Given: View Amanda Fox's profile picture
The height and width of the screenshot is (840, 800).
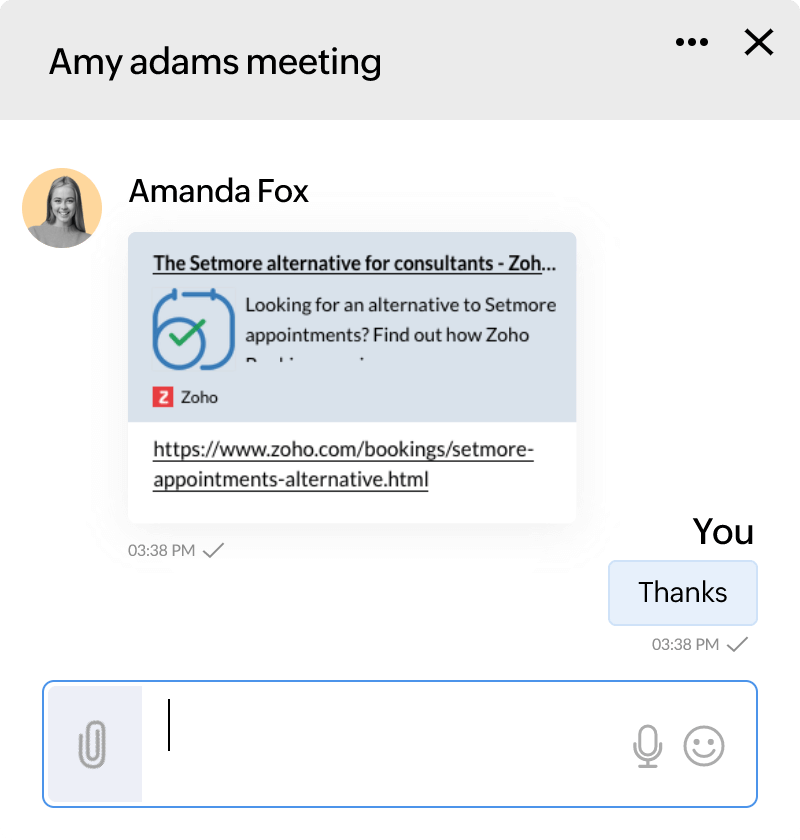Looking at the screenshot, I should (x=62, y=208).
